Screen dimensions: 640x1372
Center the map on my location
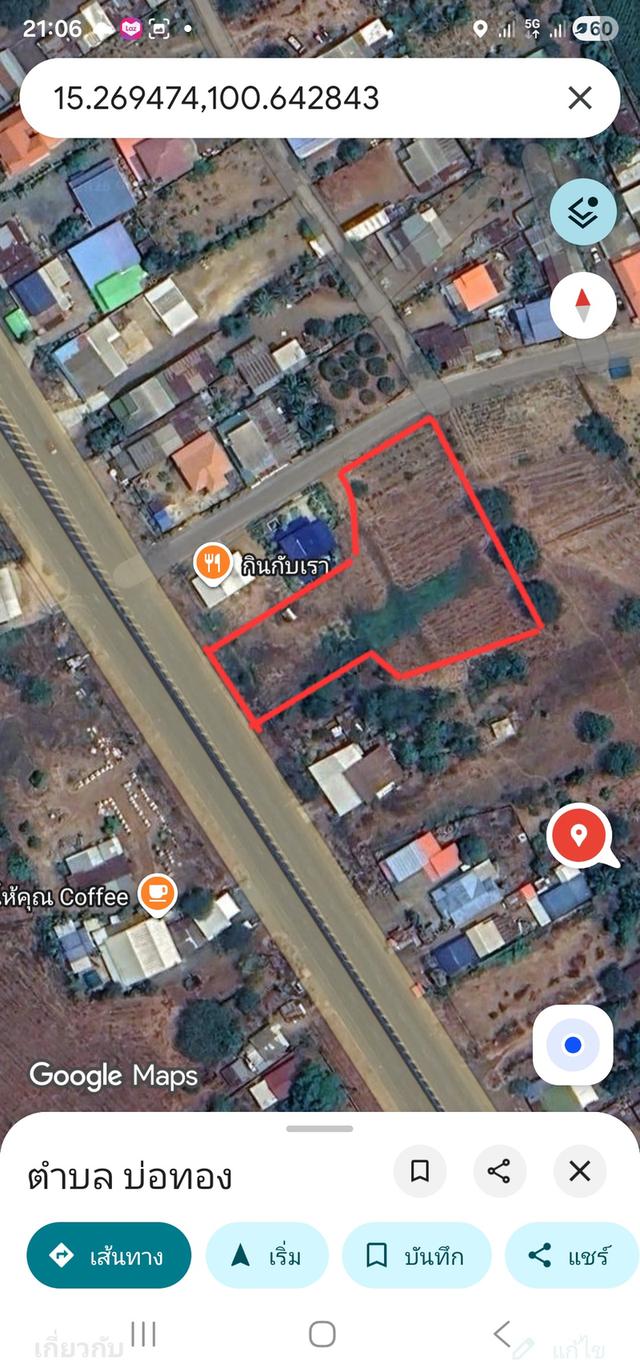tap(572, 1045)
